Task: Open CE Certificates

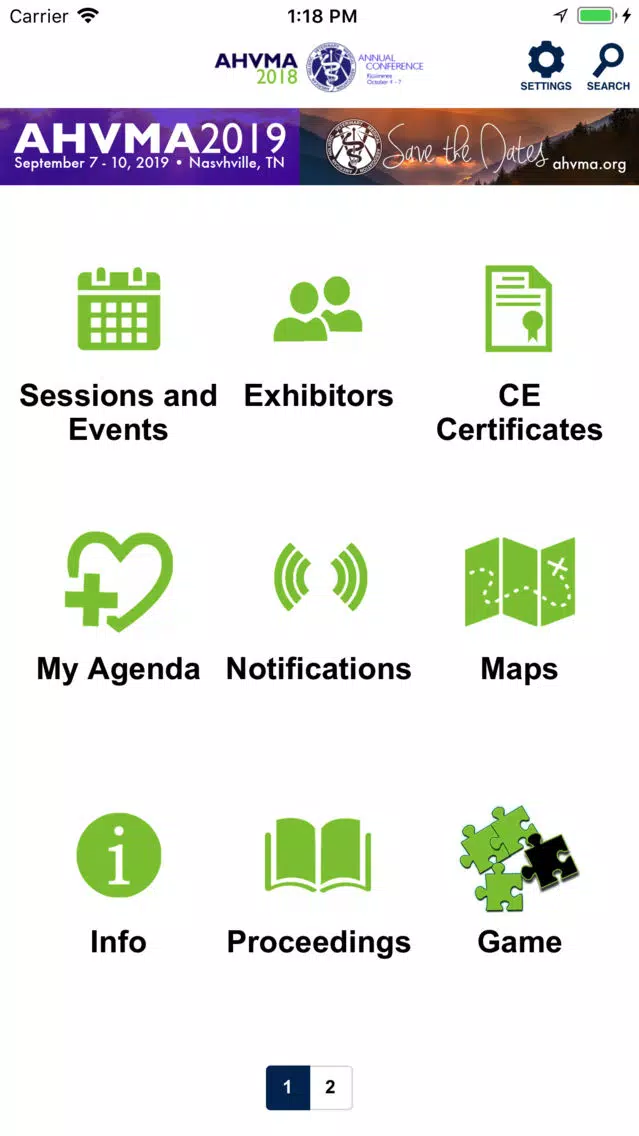Action: (x=519, y=354)
